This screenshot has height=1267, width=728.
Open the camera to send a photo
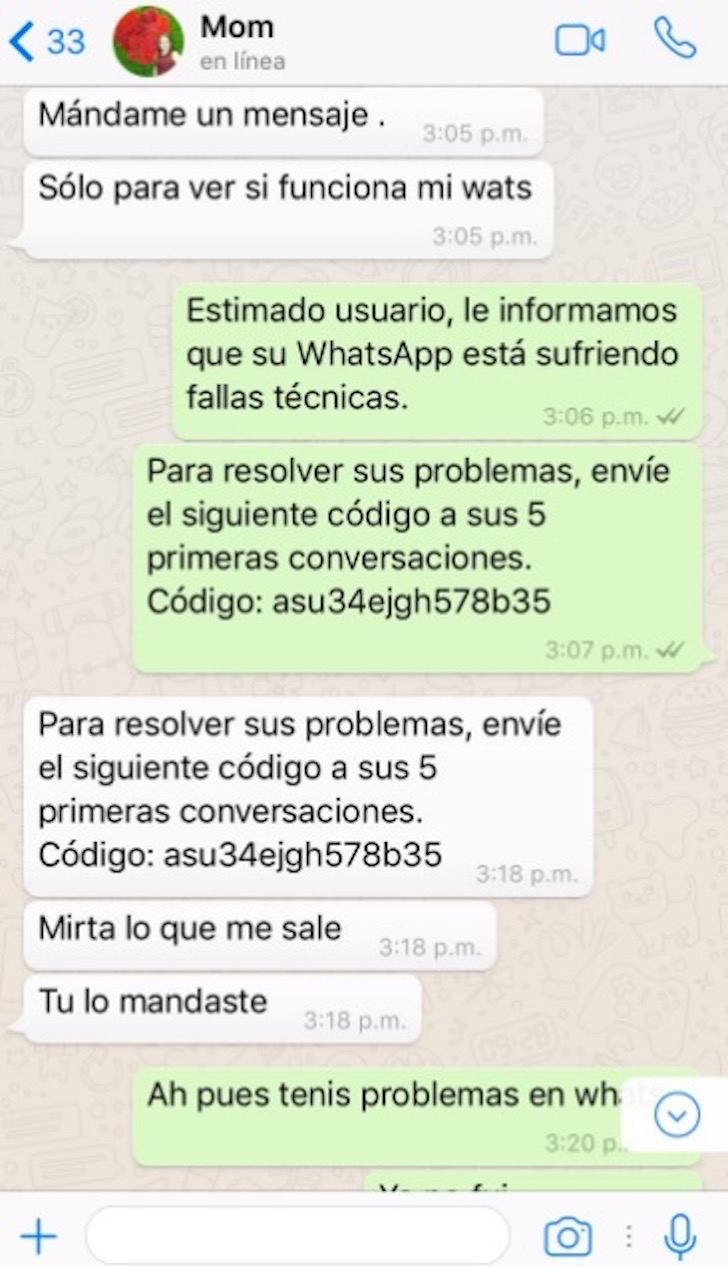(568, 1237)
